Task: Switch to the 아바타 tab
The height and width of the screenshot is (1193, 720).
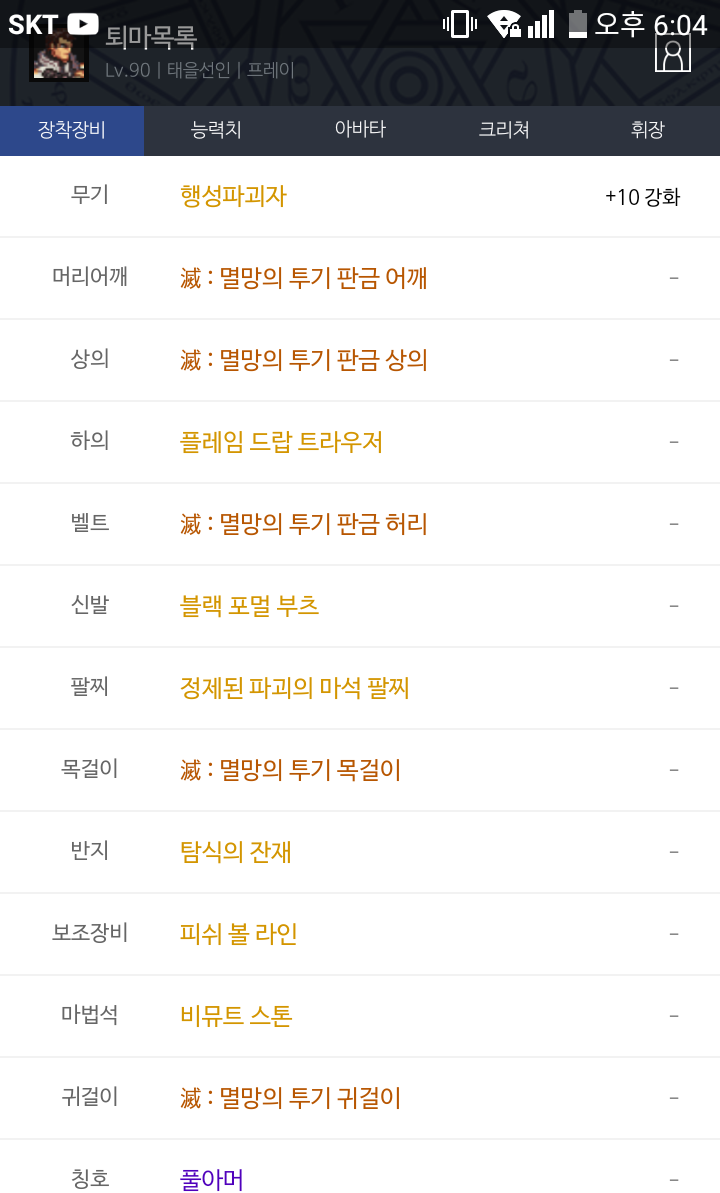Action: [x=360, y=130]
